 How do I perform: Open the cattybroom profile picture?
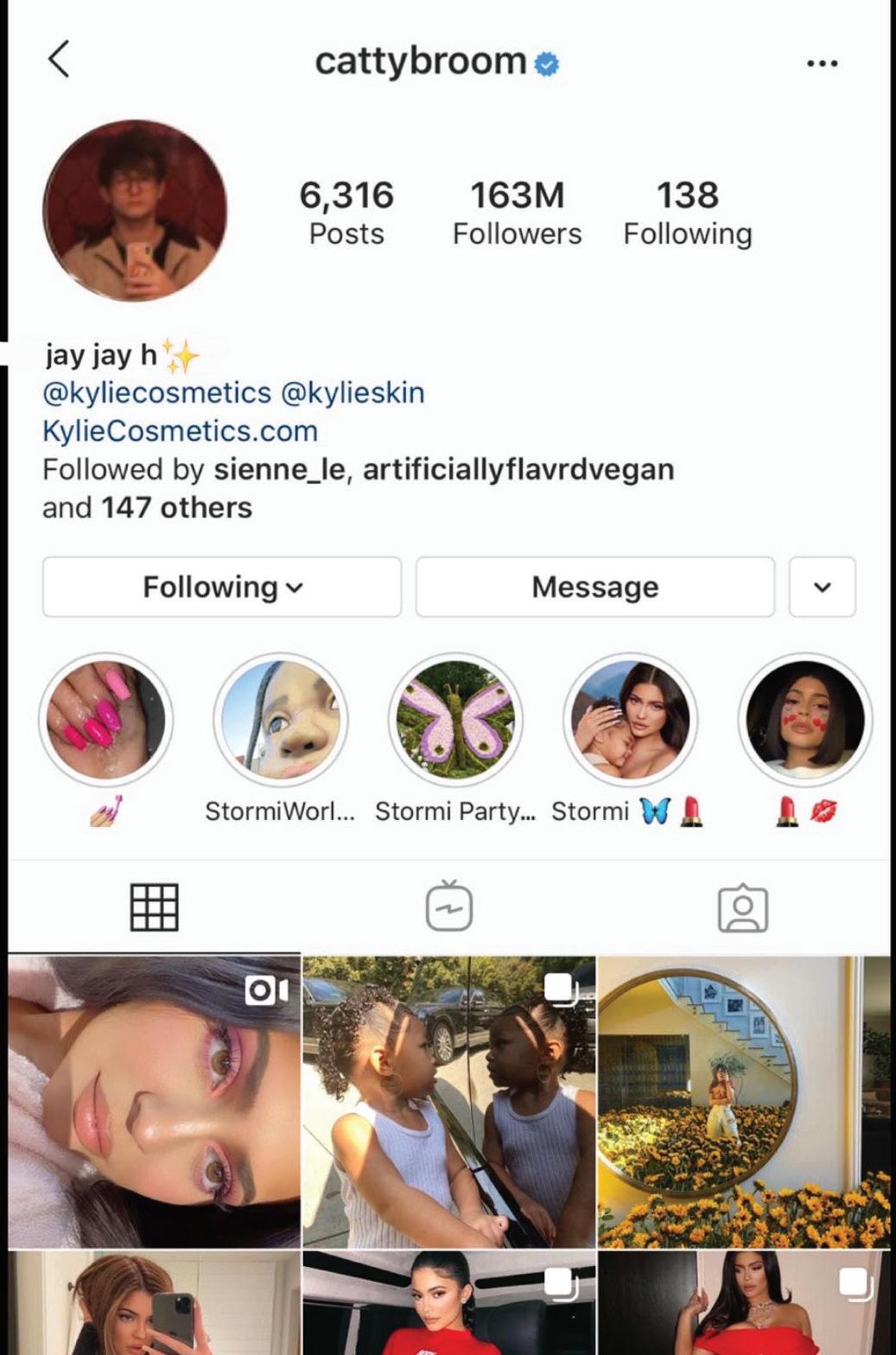click(x=136, y=211)
